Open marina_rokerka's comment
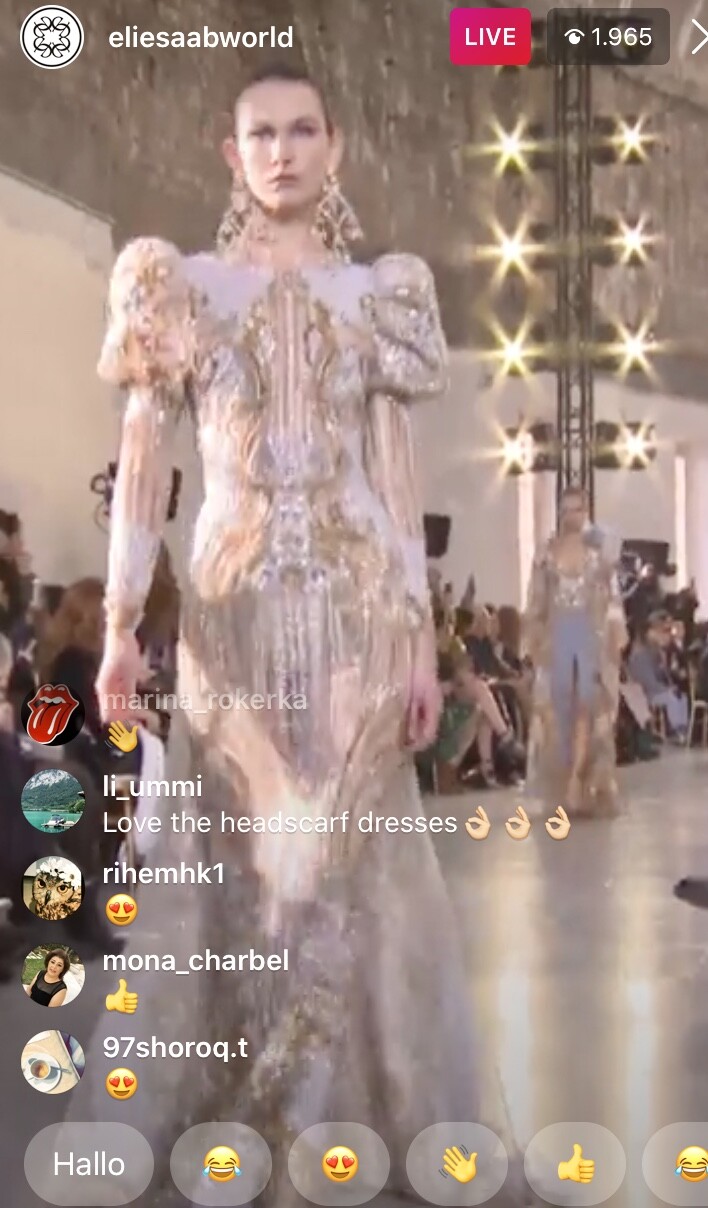 pos(164,716)
